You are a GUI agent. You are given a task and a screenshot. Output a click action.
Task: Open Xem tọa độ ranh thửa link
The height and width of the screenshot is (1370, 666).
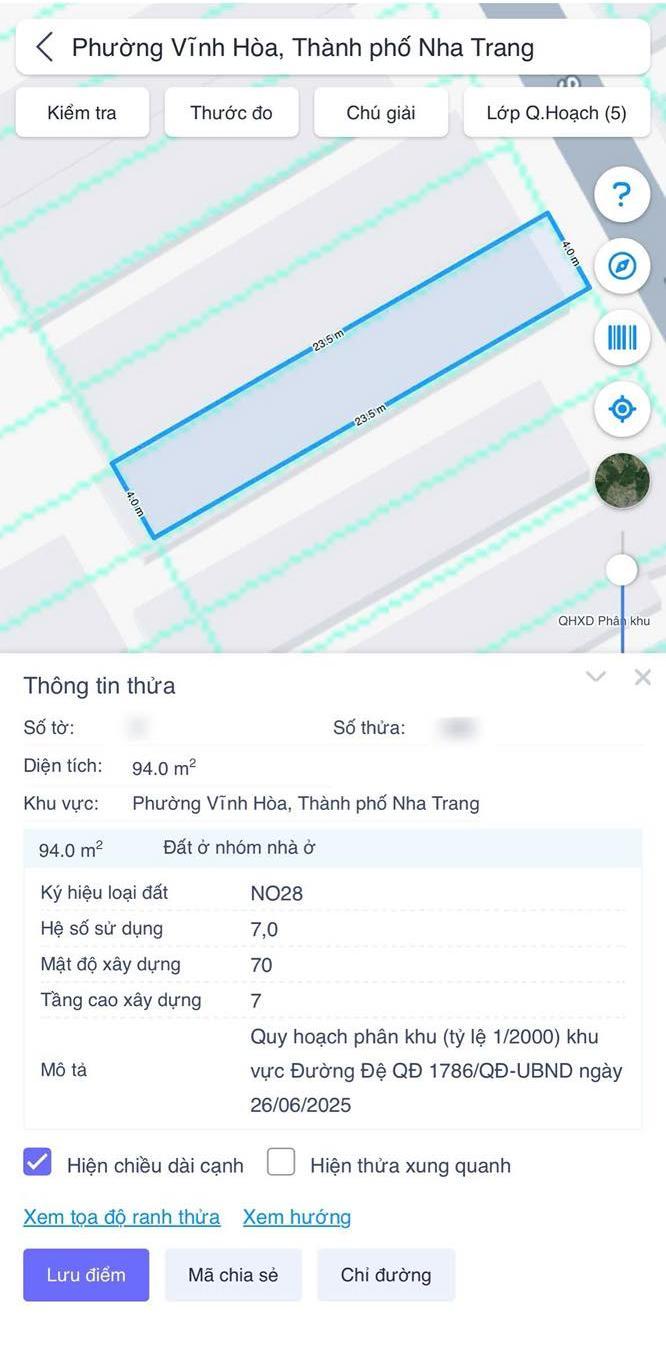pyautogui.click(x=121, y=1217)
